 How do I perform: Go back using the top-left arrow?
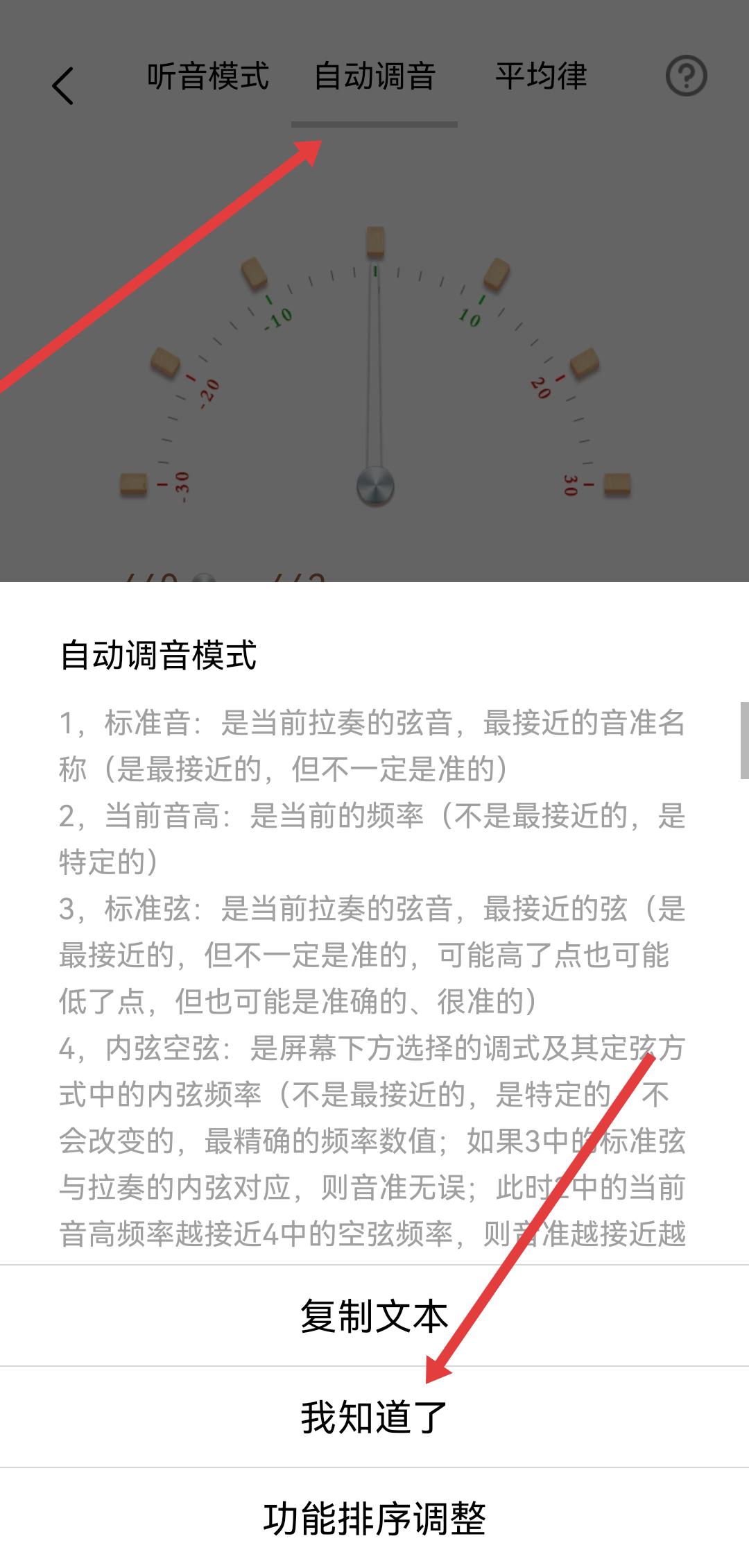[x=63, y=86]
